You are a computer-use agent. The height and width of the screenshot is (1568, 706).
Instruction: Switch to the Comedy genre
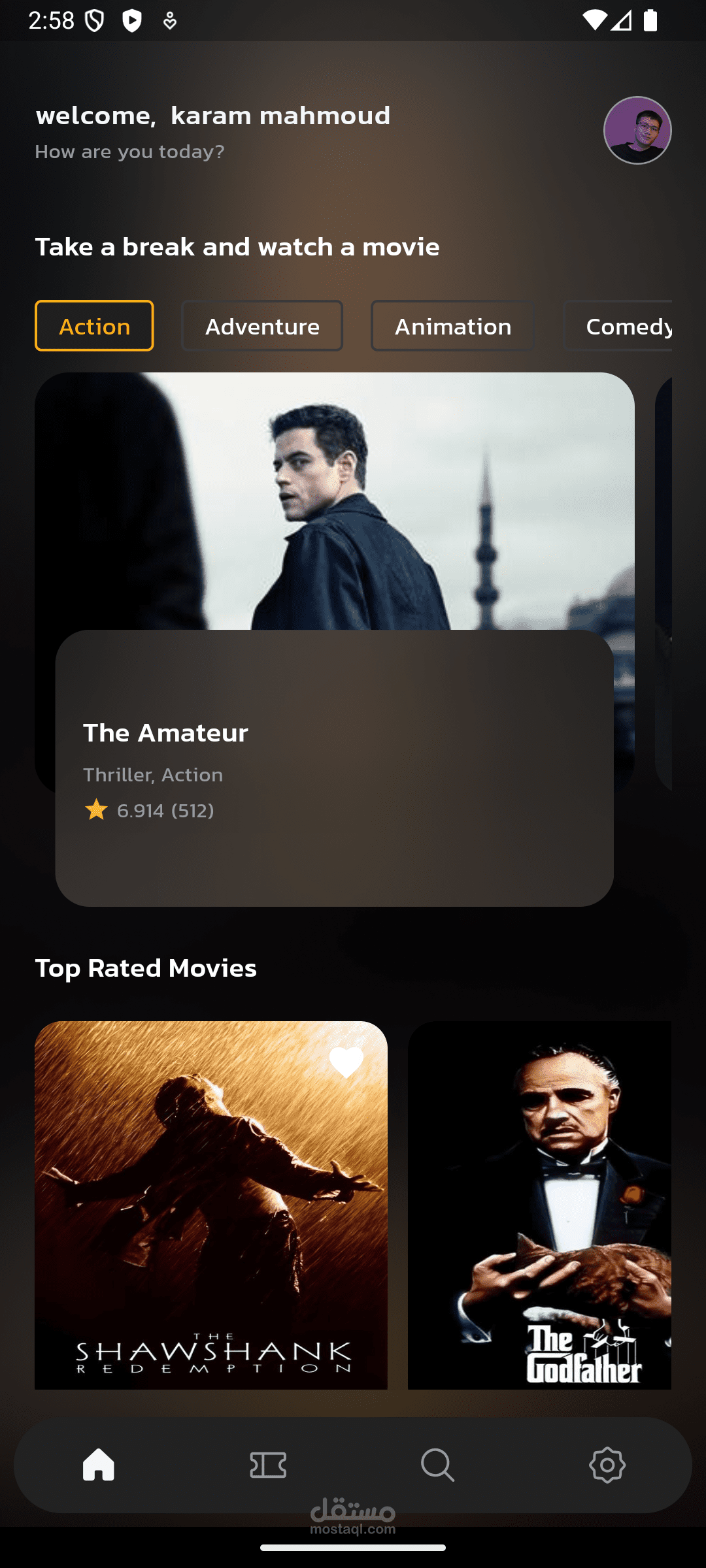[x=621, y=326]
